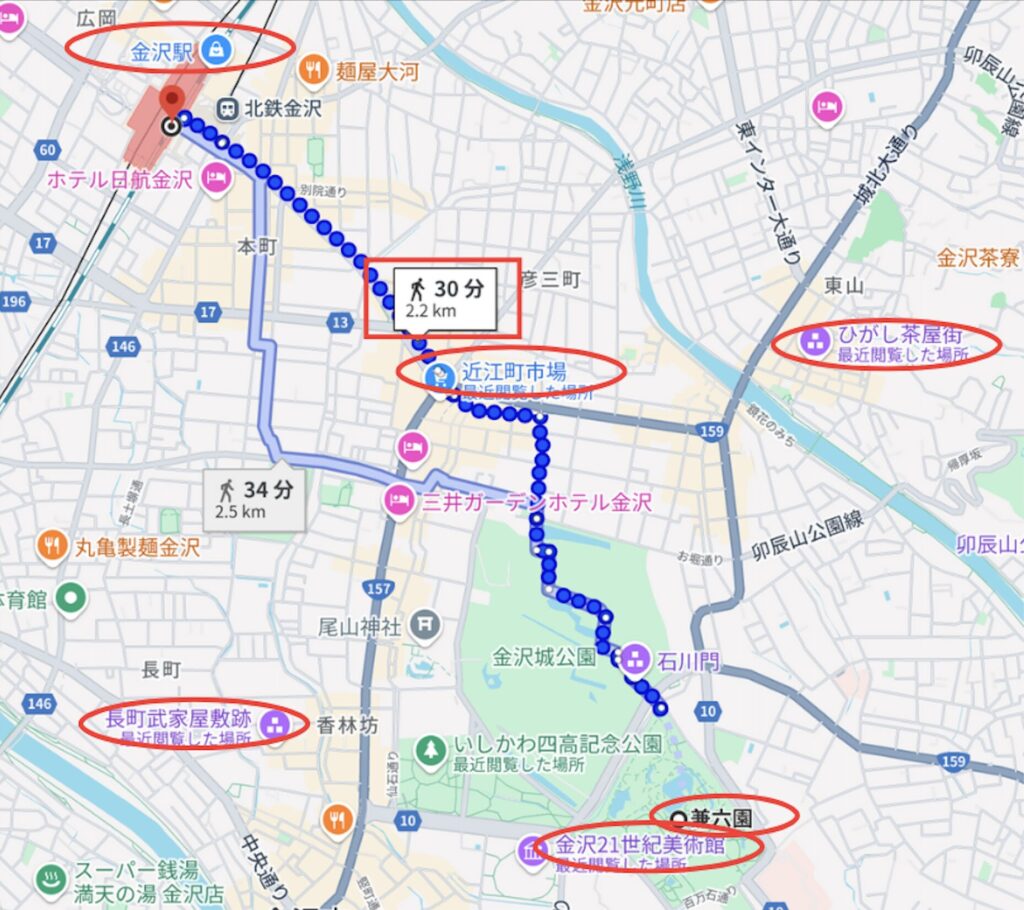
Task: Open the ひがし茶屋街 place marker
Action: click(815, 343)
